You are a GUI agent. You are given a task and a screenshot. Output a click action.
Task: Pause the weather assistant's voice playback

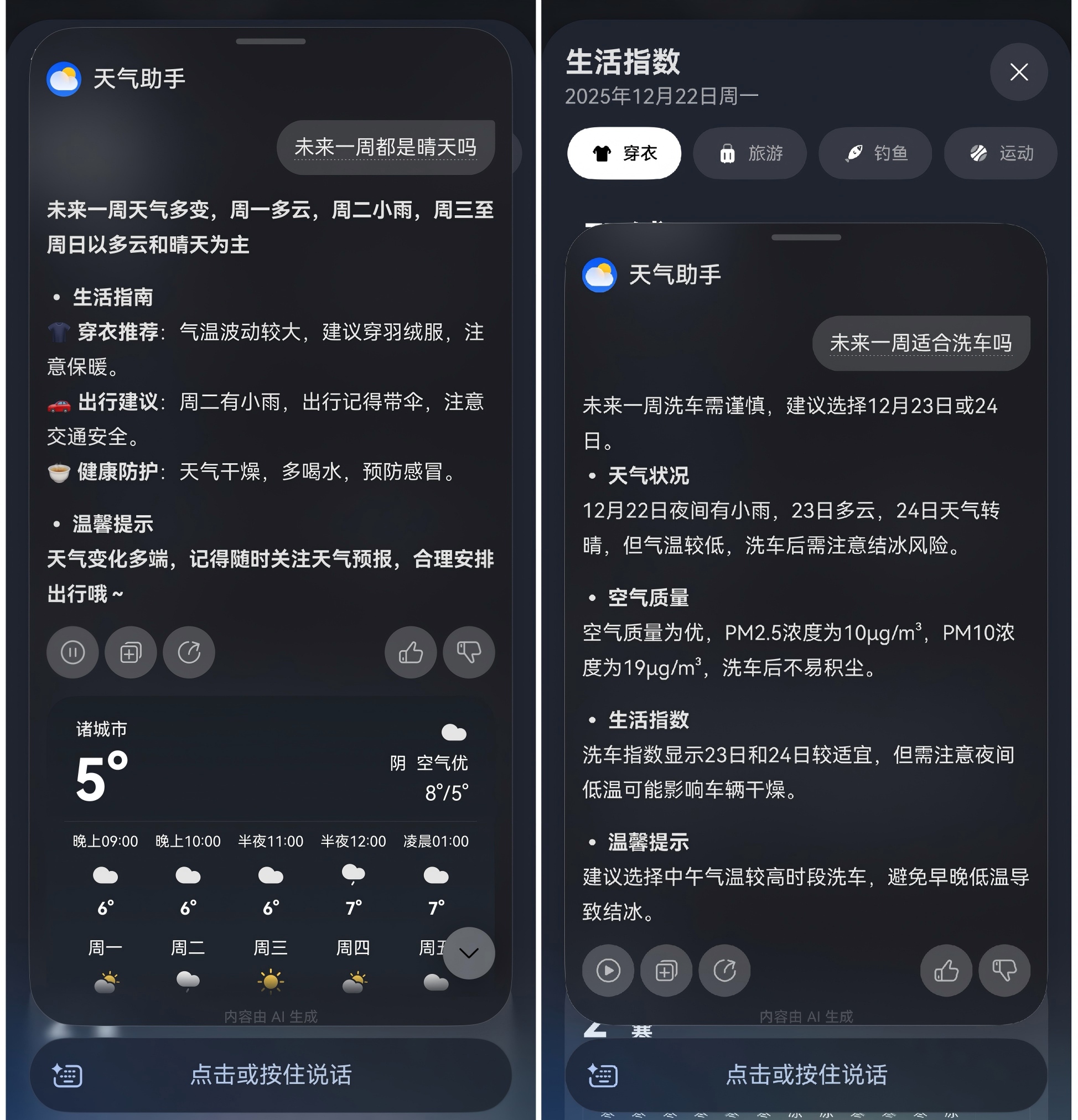[x=72, y=652]
